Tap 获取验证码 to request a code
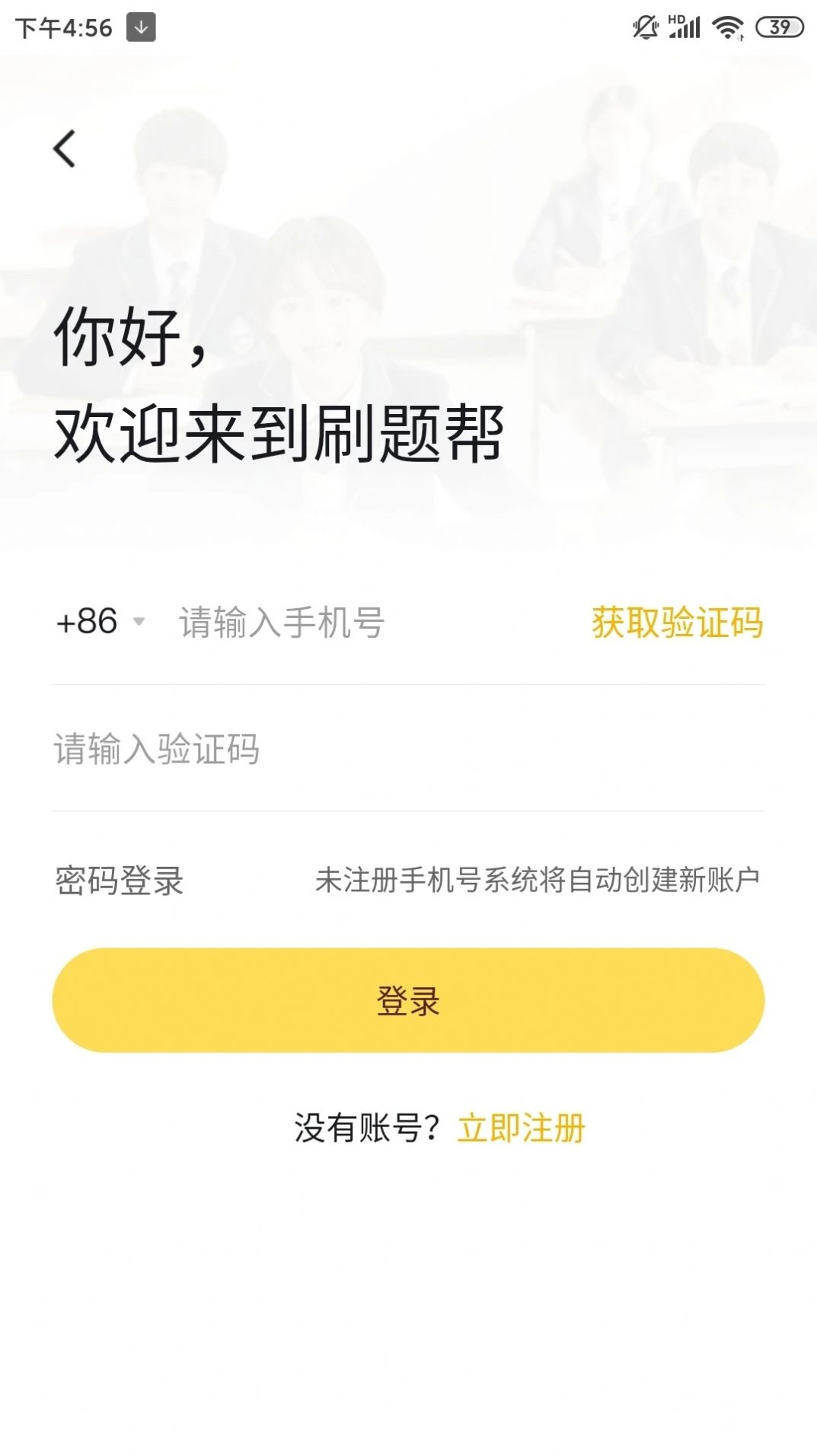The image size is (817, 1456). coord(677,623)
